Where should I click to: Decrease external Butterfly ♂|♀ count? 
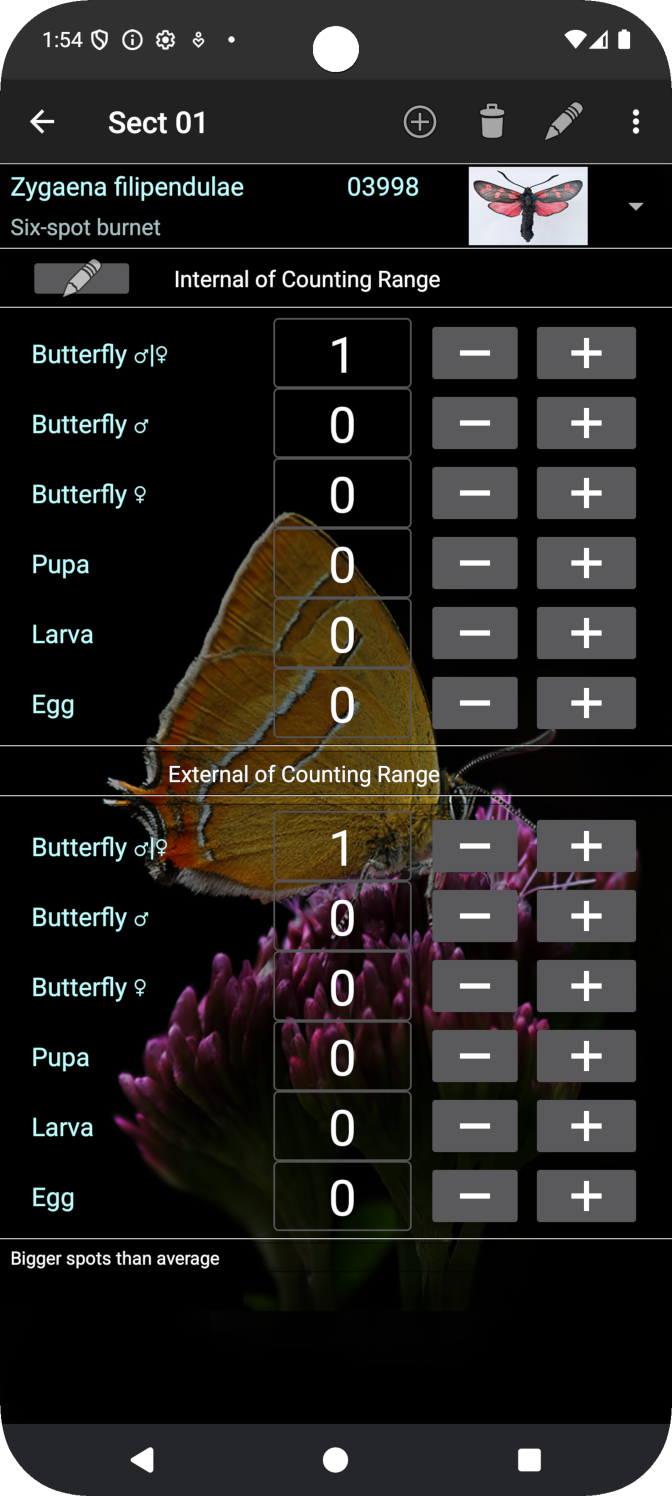(475, 846)
